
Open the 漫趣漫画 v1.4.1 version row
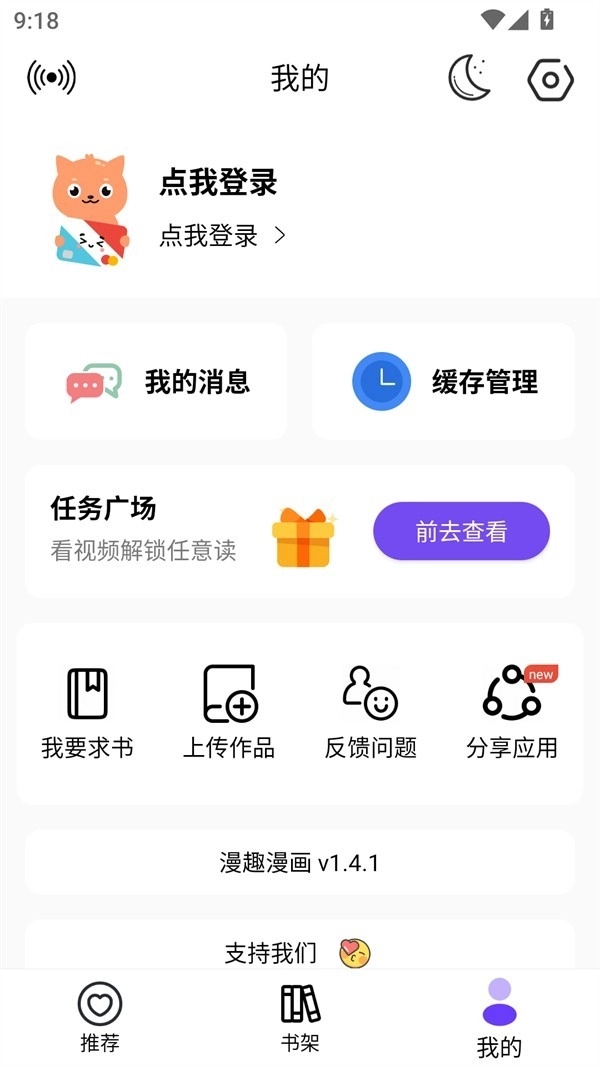(300, 862)
